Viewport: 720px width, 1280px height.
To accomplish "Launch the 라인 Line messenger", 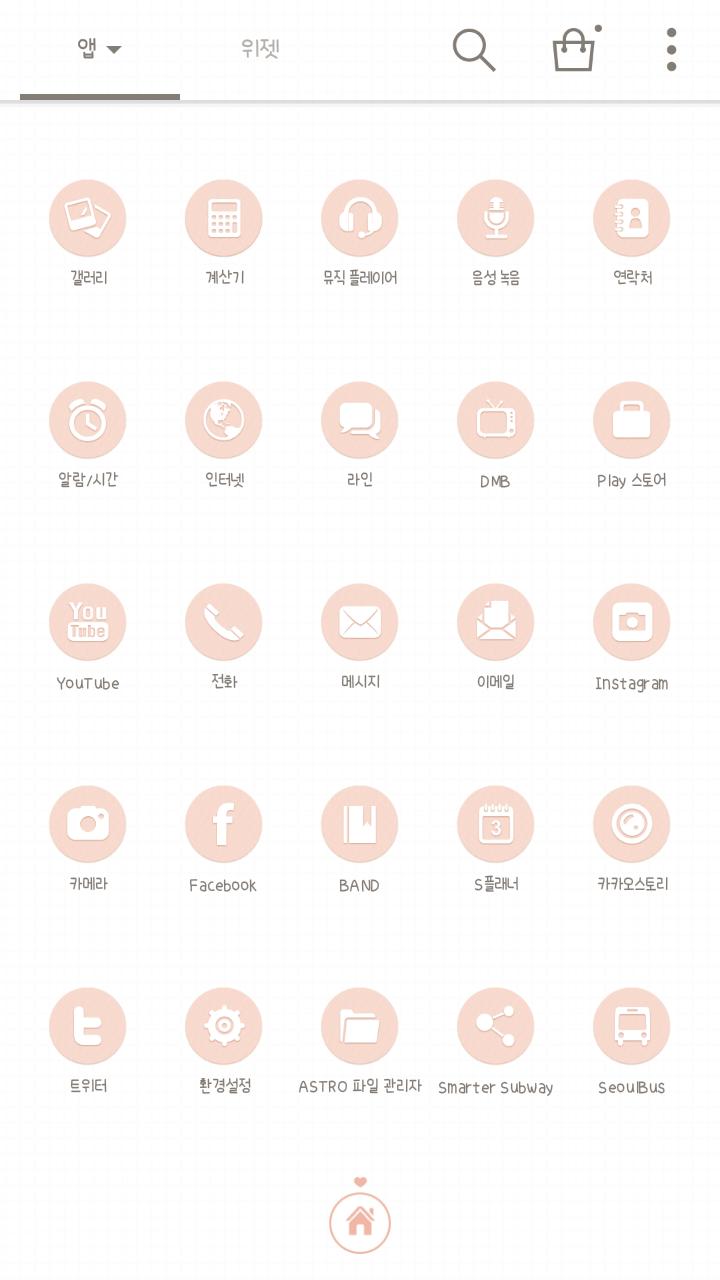I will pos(360,419).
